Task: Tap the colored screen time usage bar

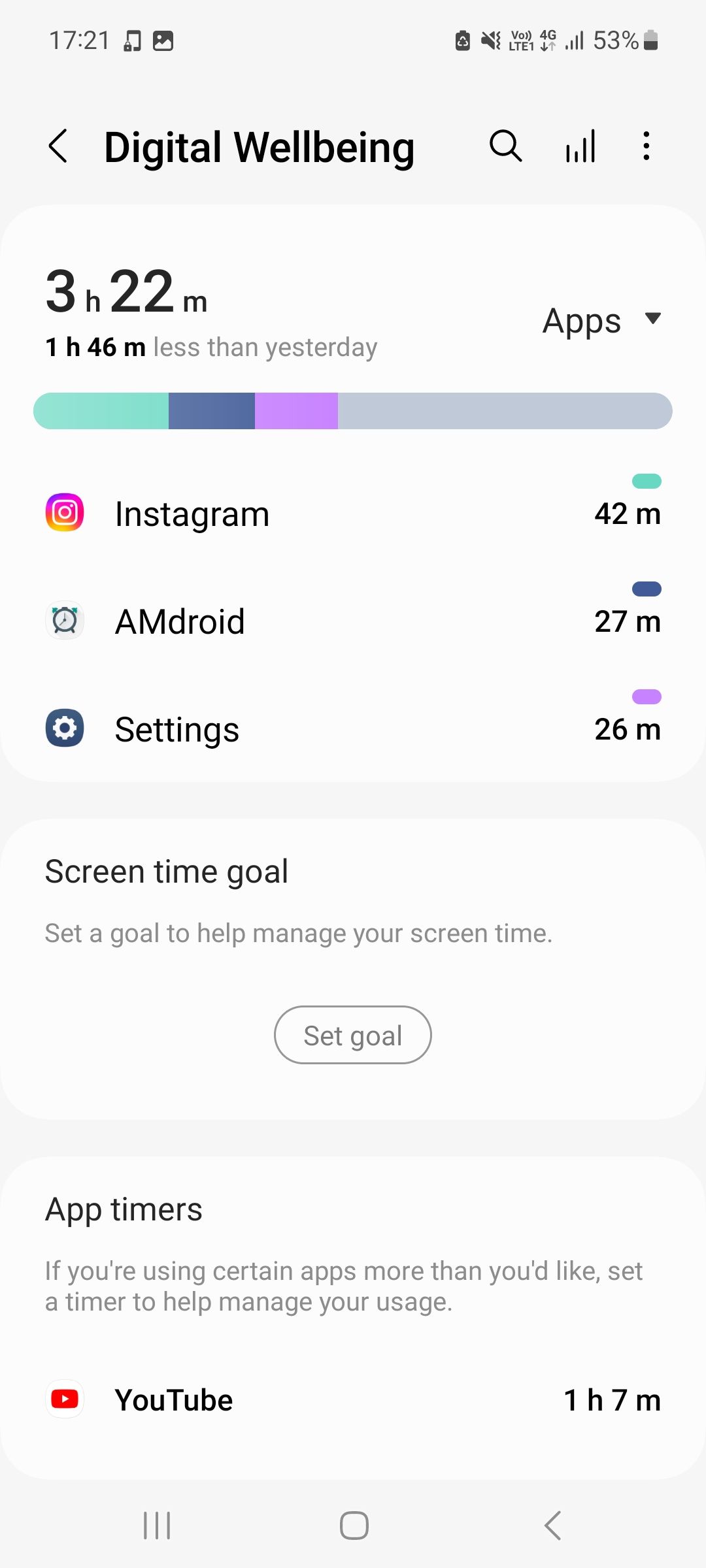Action: (x=353, y=411)
